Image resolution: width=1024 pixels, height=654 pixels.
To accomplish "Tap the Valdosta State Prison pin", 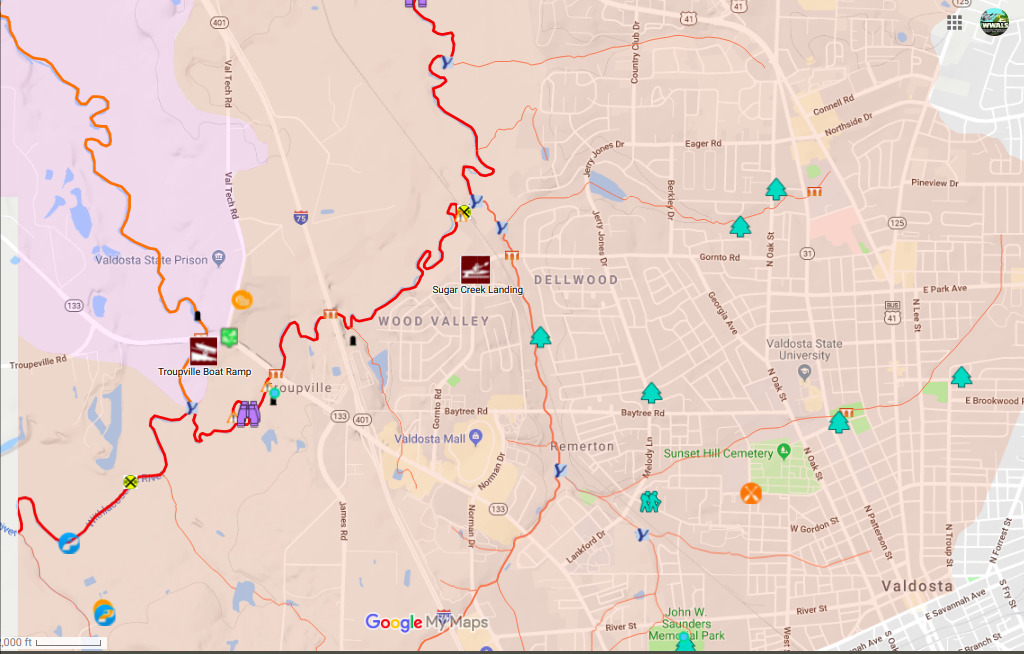I will pyautogui.click(x=218, y=260).
